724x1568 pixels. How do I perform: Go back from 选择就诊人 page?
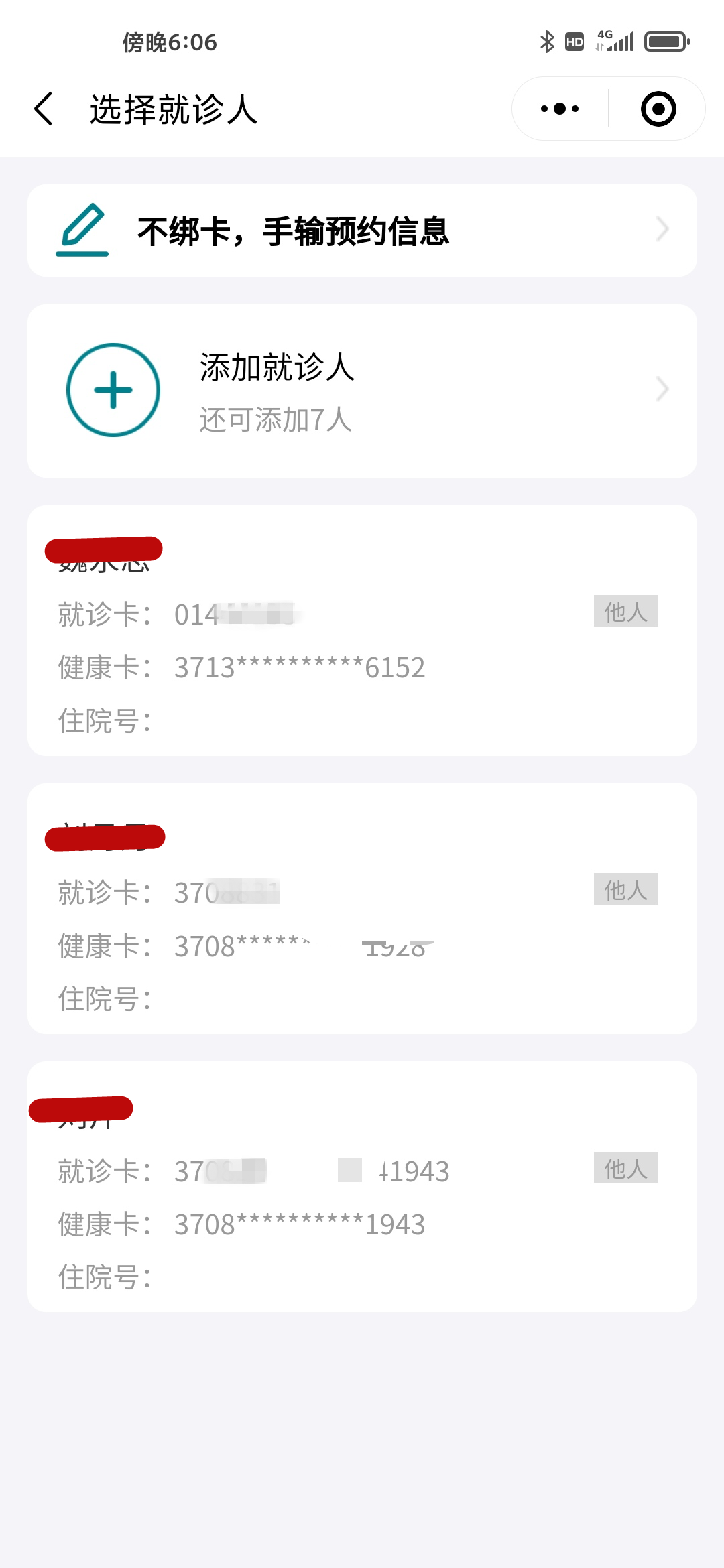click(x=44, y=109)
